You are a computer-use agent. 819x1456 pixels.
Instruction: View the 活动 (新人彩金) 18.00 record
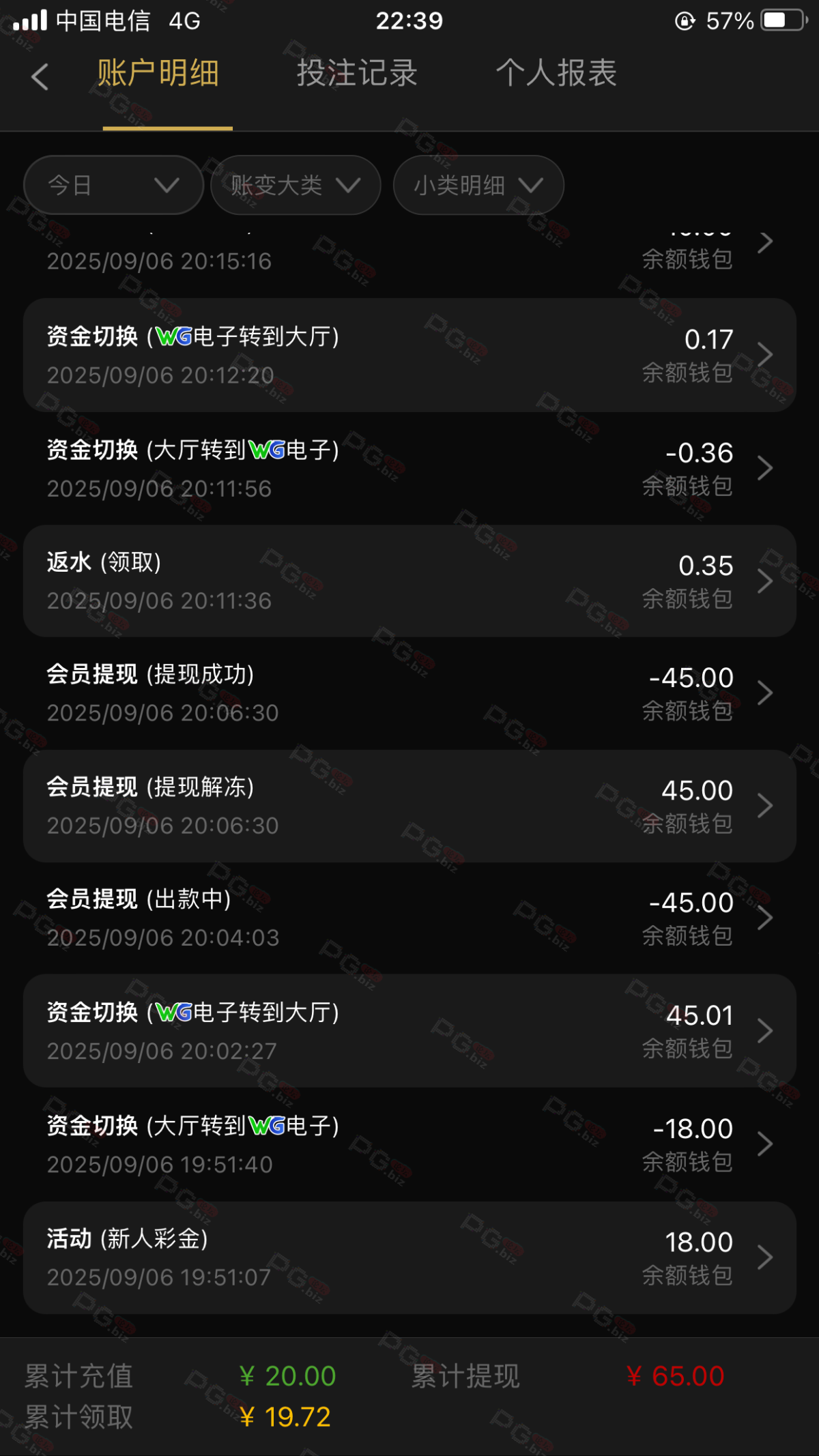pyautogui.click(x=409, y=1257)
